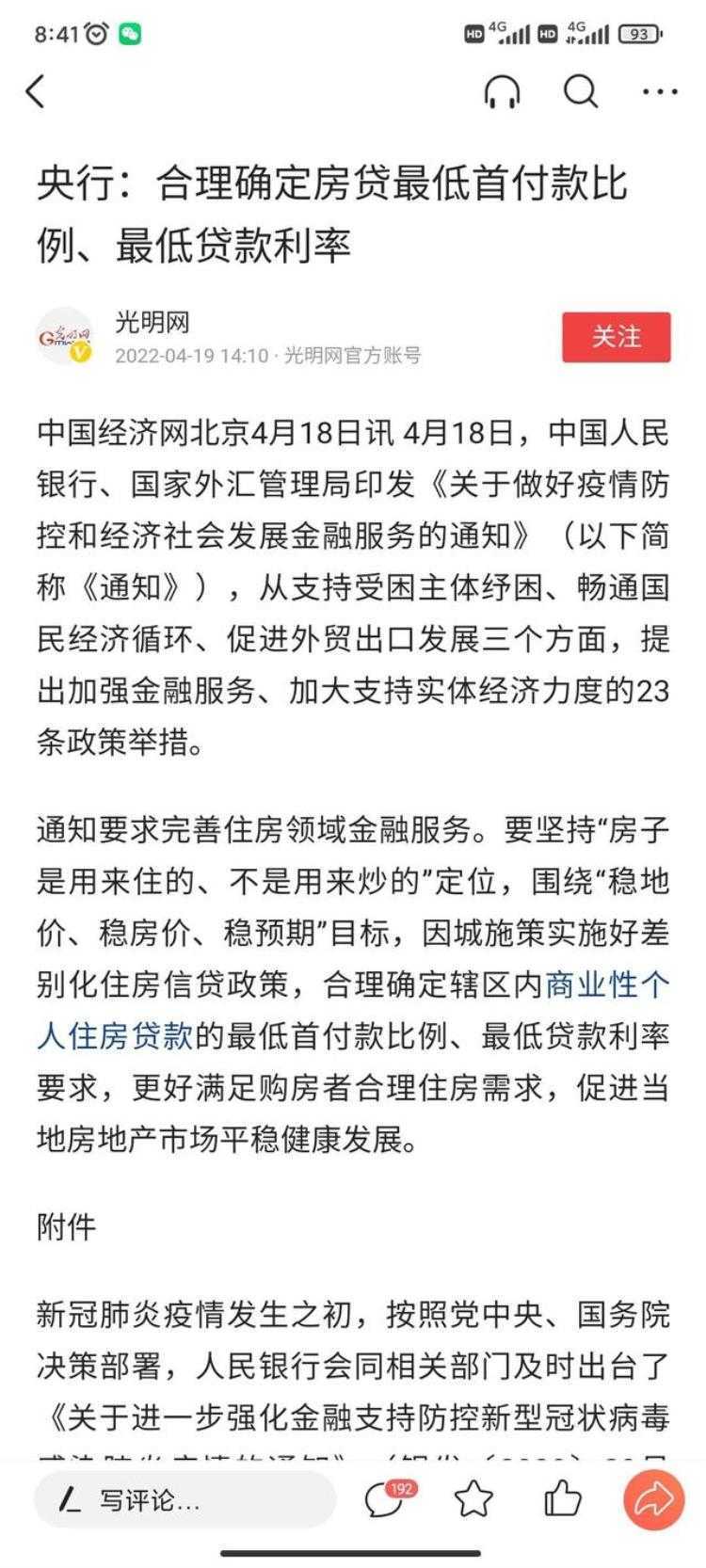Viewport: 706px width, 1568px height.
Task: Listen to the article via headphone icon
Action: [502, 92]
